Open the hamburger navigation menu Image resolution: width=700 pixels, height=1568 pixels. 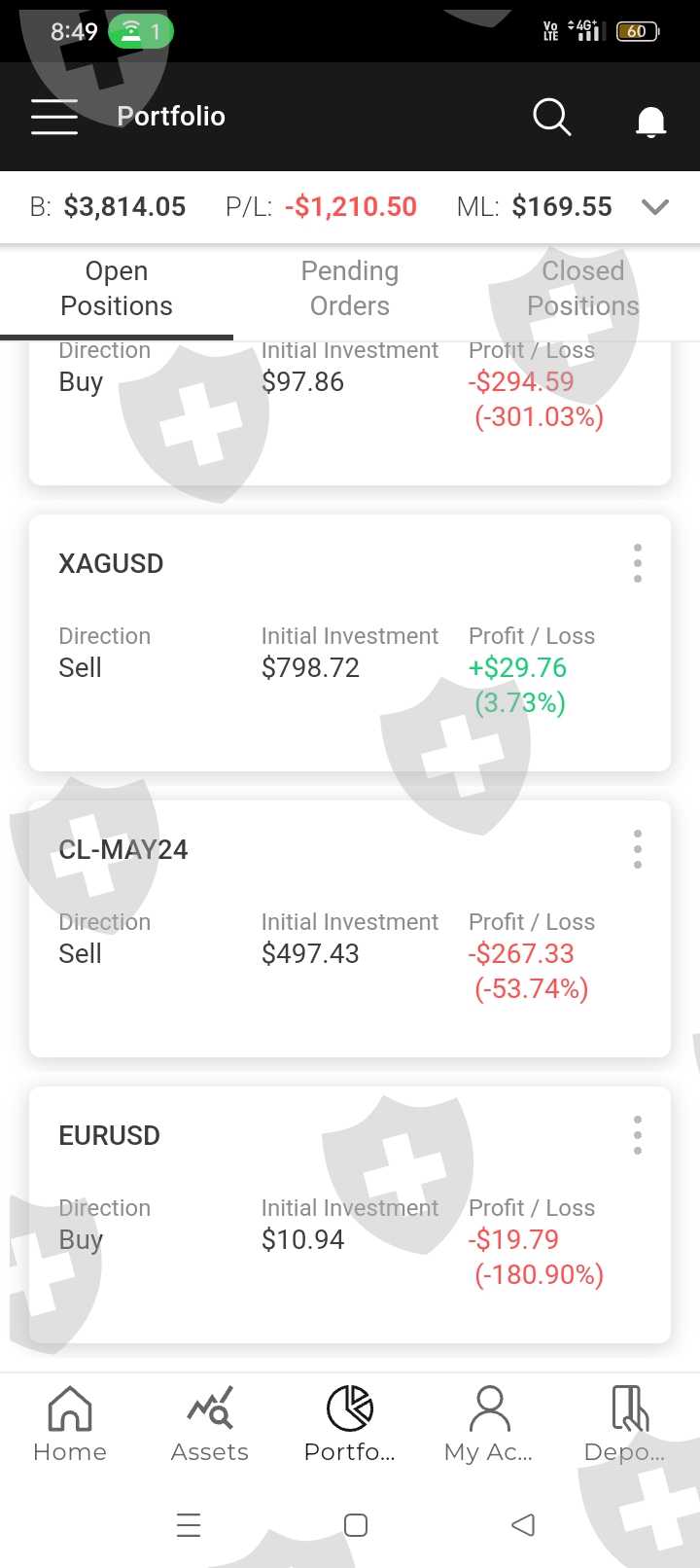click(54, 117)
